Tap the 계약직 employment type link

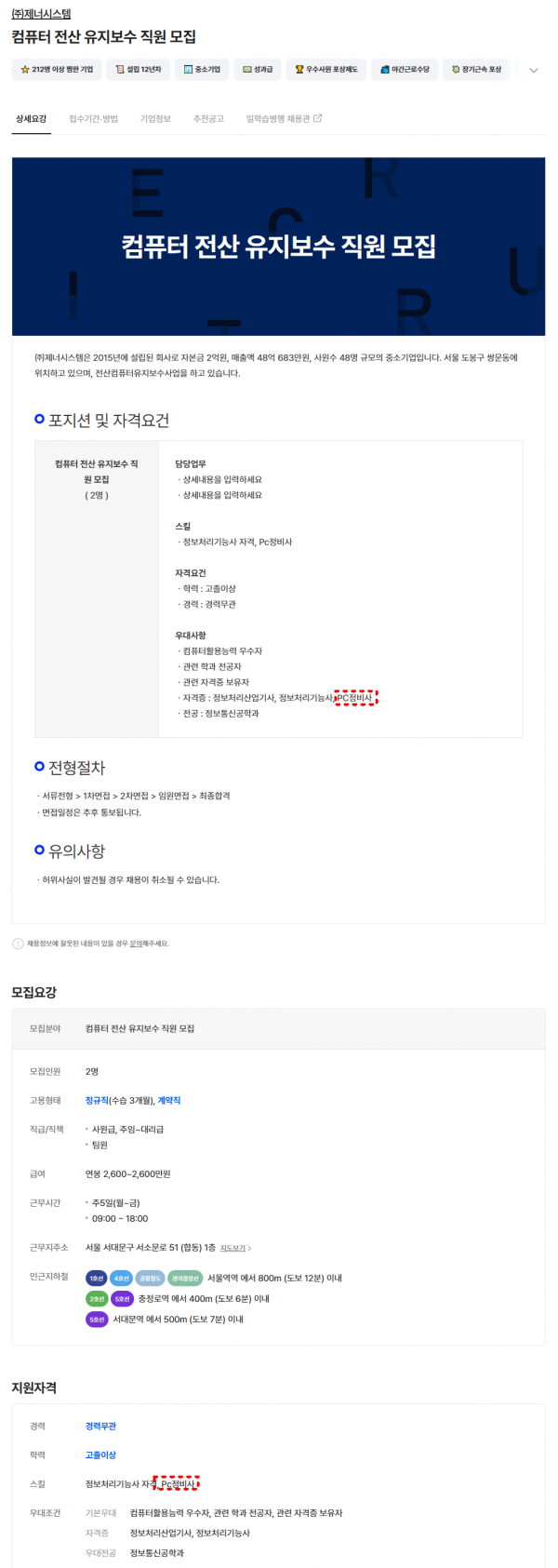click(x=168, y=1101)
